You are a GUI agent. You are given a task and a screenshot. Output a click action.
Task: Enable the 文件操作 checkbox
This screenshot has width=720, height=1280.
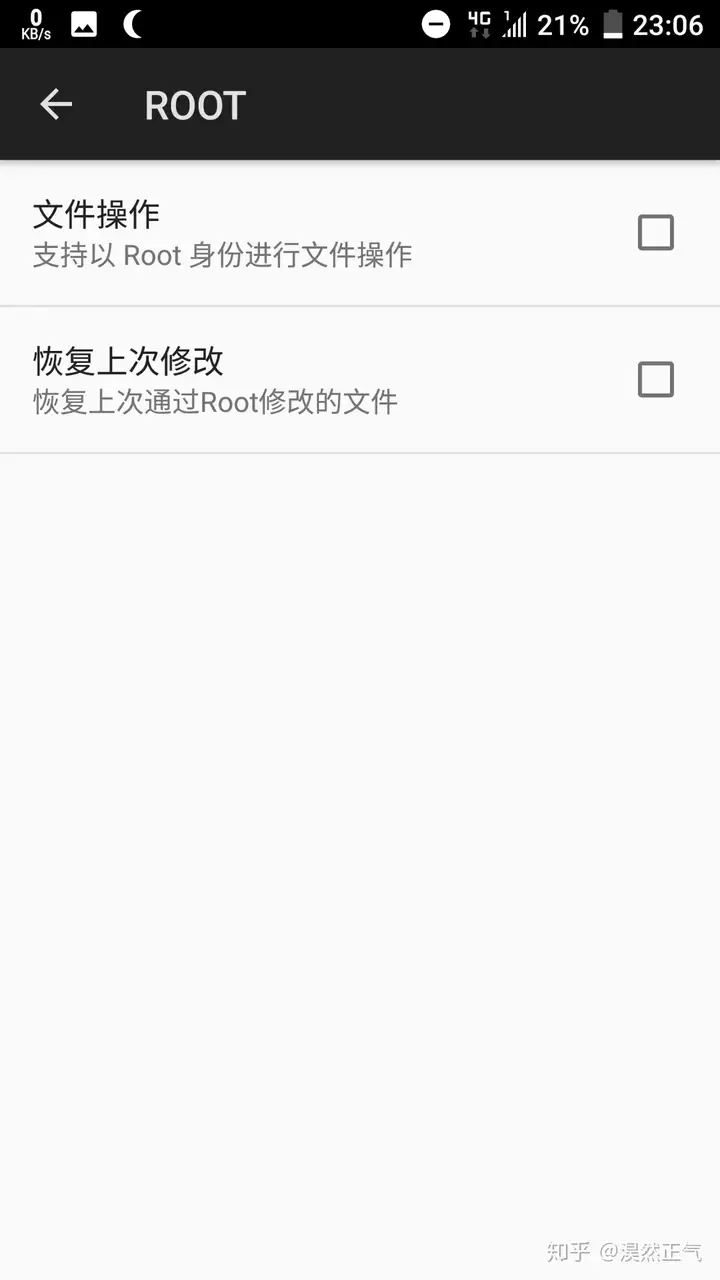tap(656, 233)
